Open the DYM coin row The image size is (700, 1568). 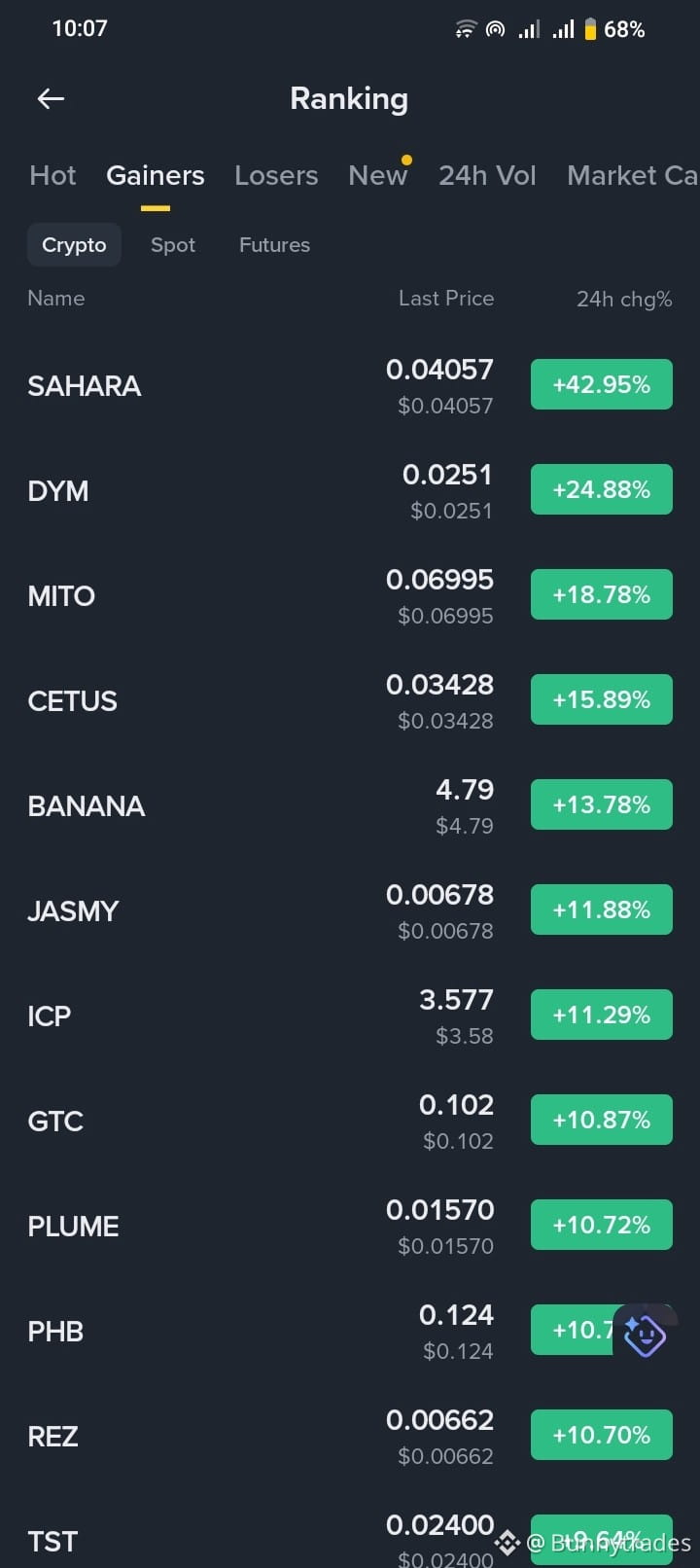[350, 491]
